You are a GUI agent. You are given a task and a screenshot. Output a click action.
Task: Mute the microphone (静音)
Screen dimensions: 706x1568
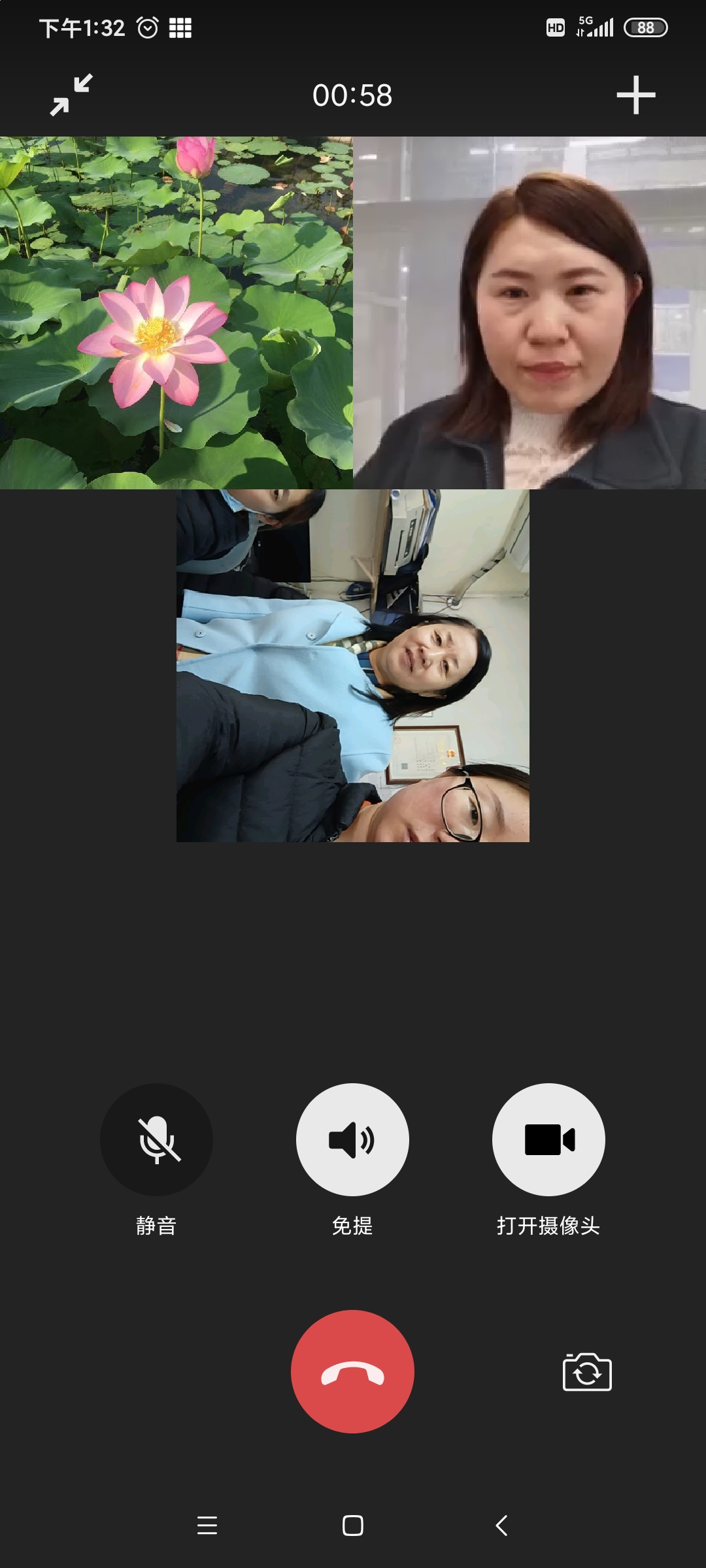pos(156,1140)
